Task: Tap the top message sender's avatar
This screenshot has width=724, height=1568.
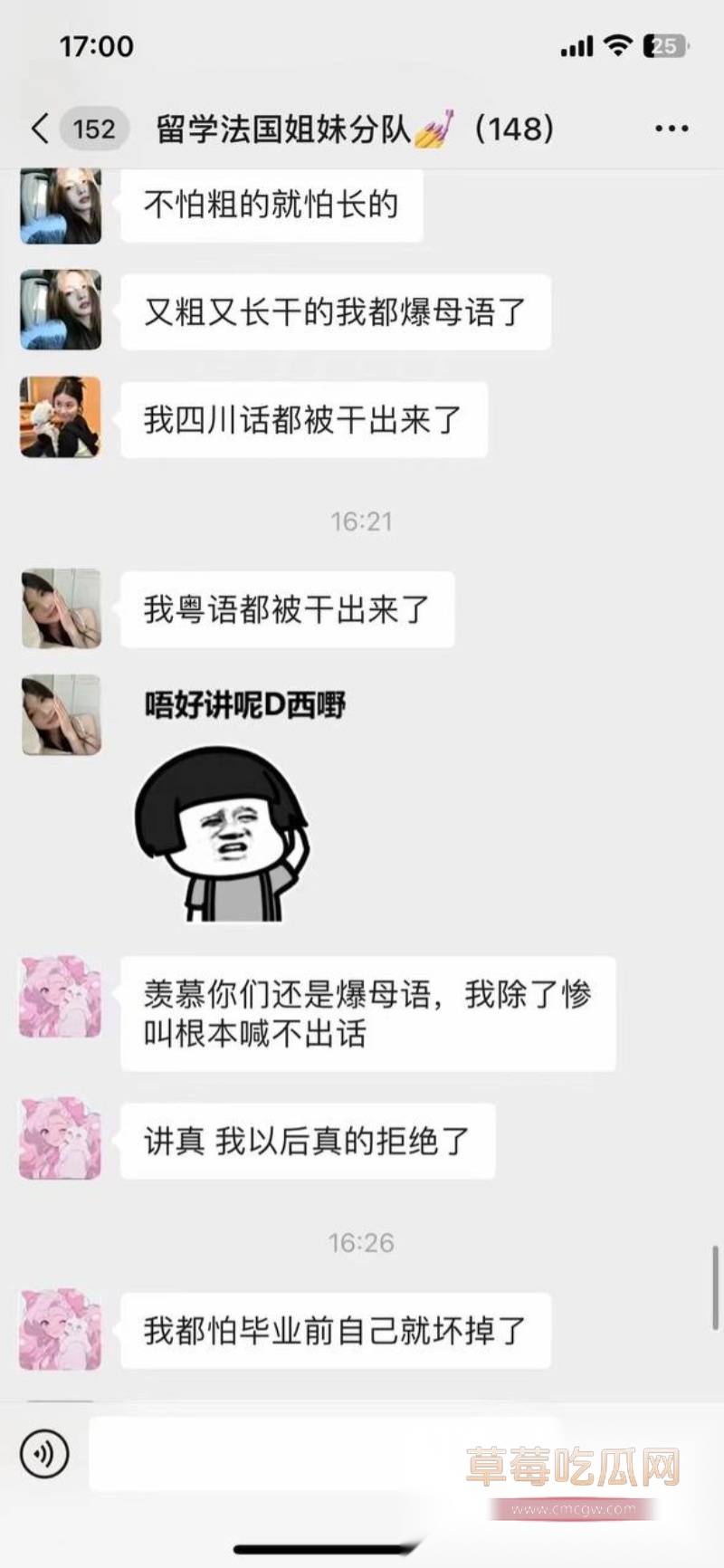Action: click(59, 206)
